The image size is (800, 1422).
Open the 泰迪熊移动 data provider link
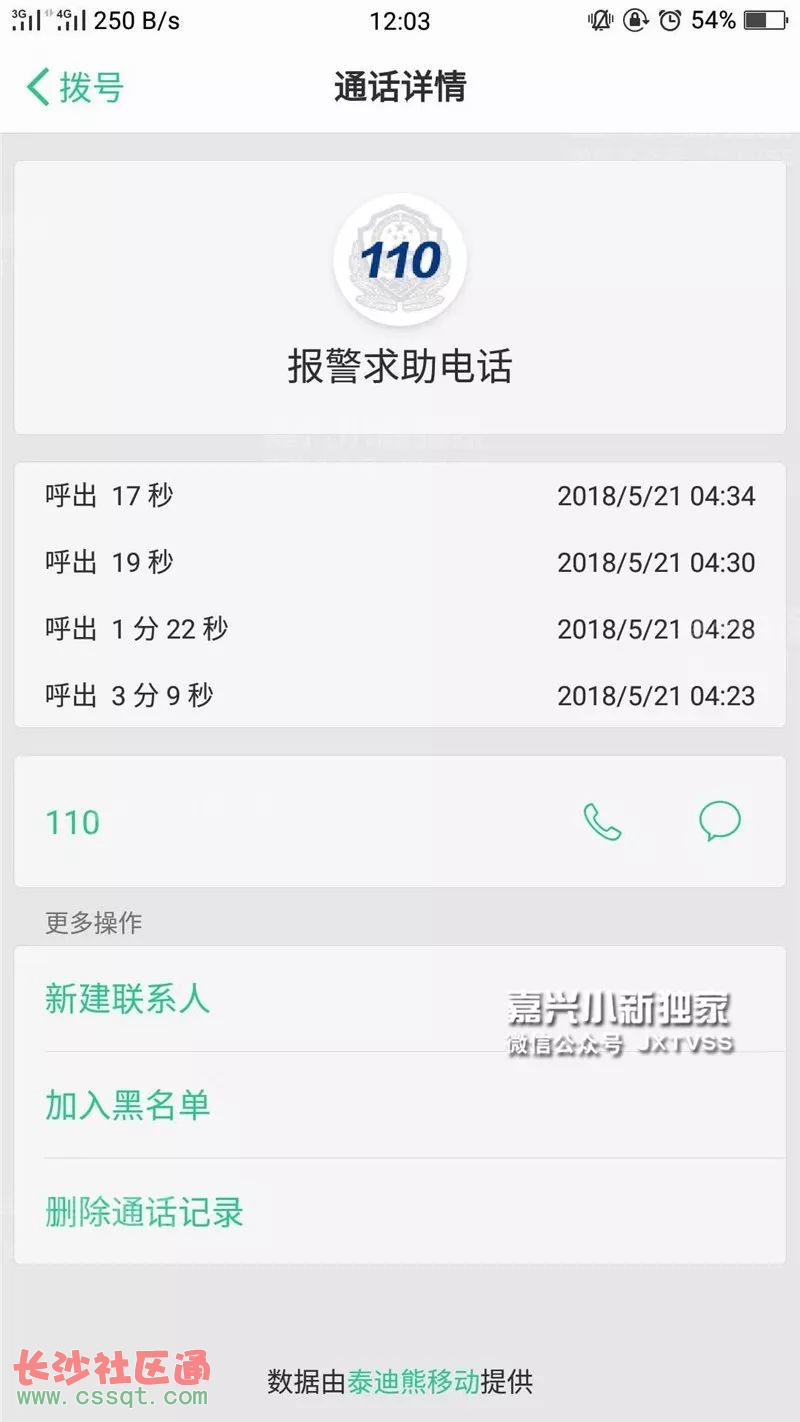click(413, 1382)
